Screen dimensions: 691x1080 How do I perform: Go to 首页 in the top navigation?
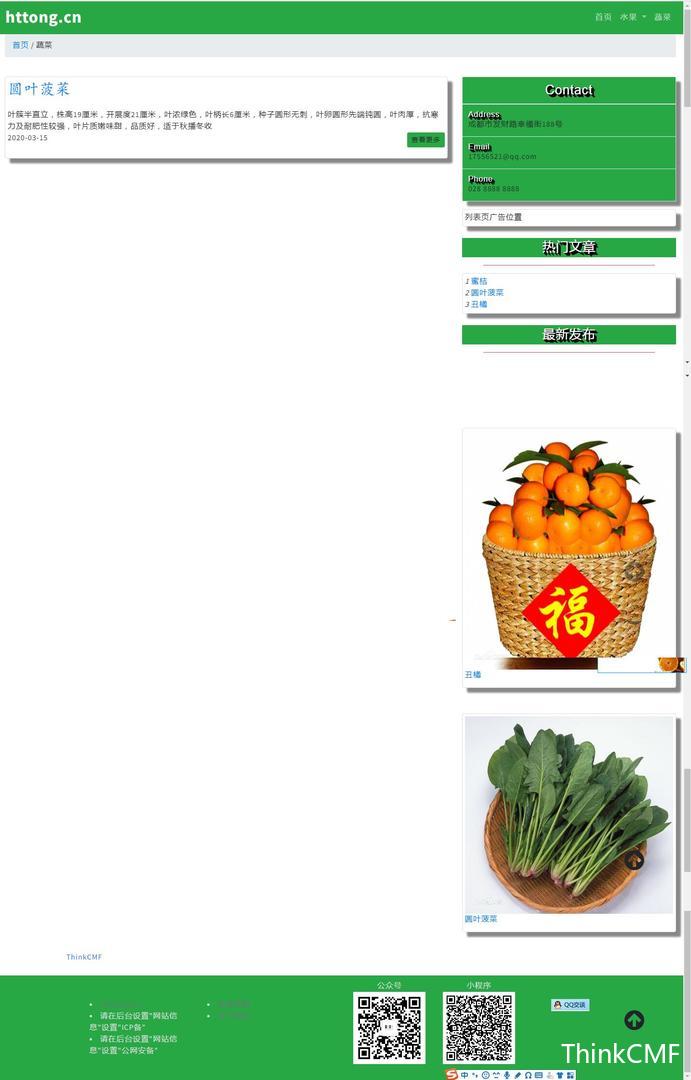[603, 17]
